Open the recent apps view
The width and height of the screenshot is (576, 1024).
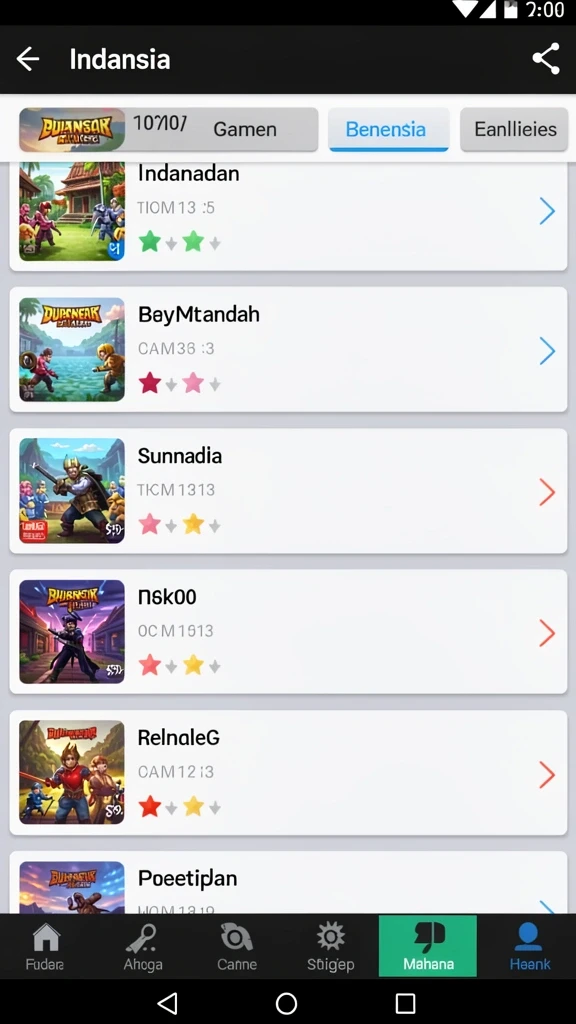[406, 1003]
